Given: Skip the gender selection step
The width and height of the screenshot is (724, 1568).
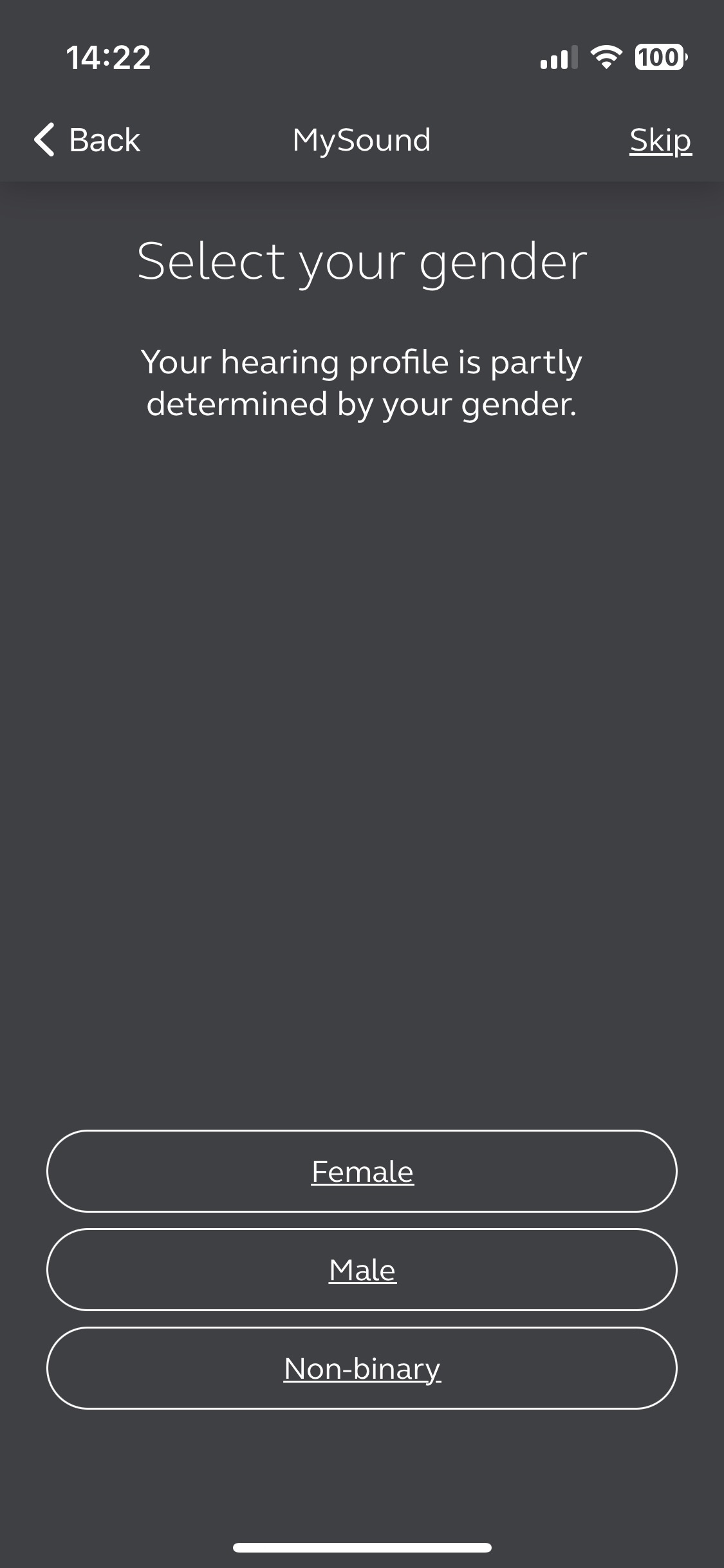Looking at the screenshot, I should tap(660, 140).
